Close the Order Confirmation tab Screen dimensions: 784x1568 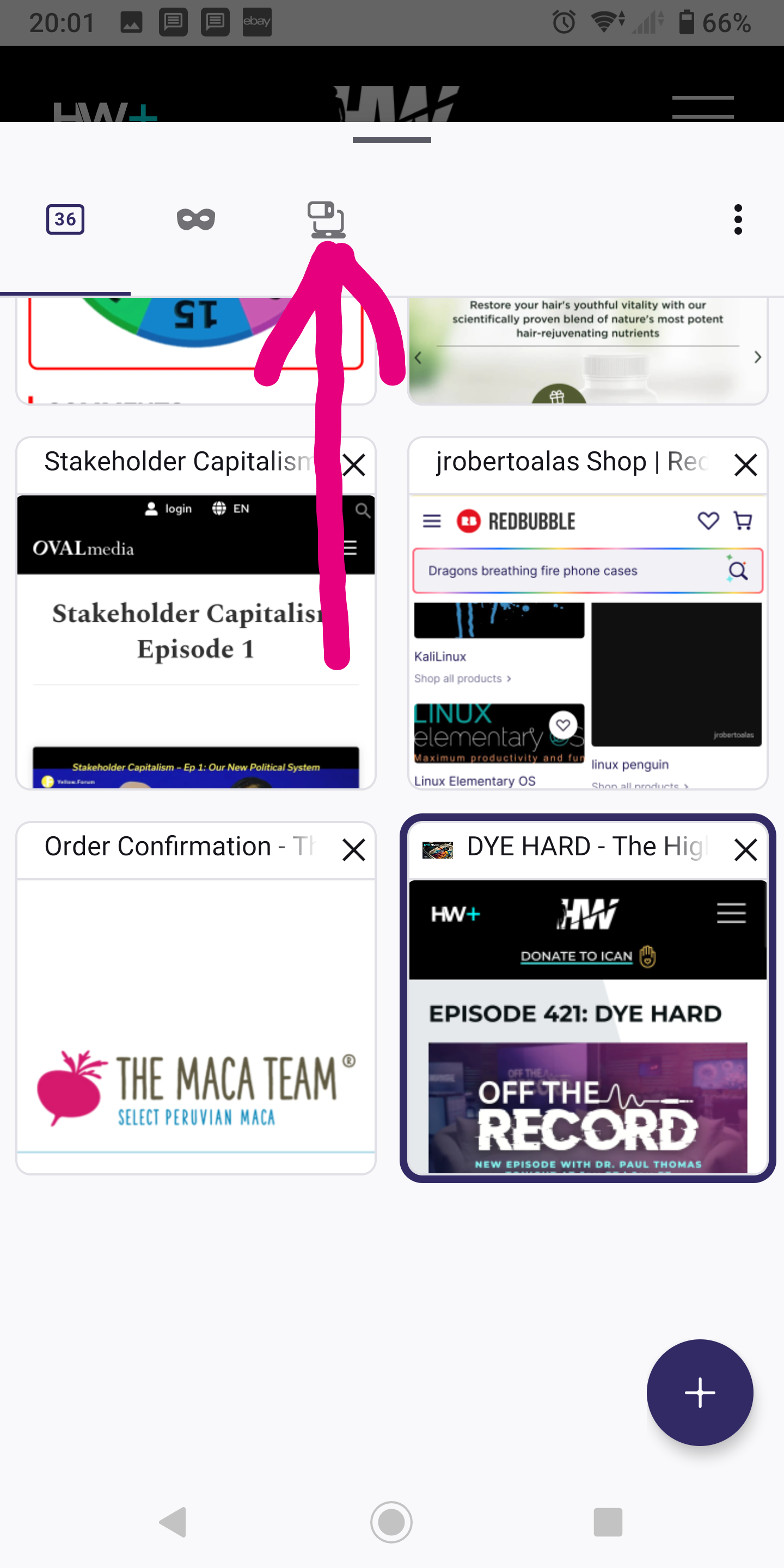(x=354, y=850)
